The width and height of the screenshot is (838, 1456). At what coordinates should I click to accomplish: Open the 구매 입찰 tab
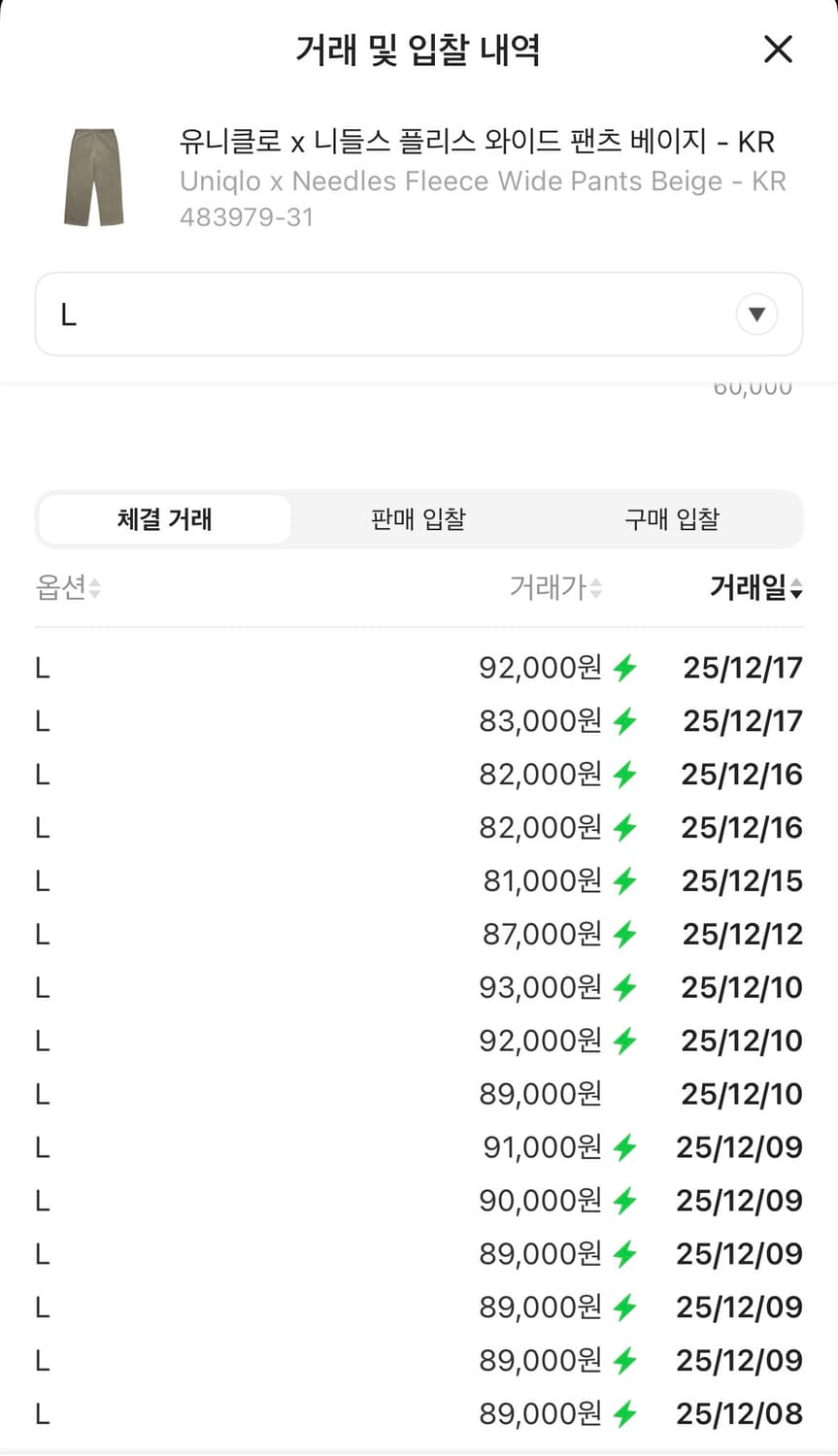[671, 519]
